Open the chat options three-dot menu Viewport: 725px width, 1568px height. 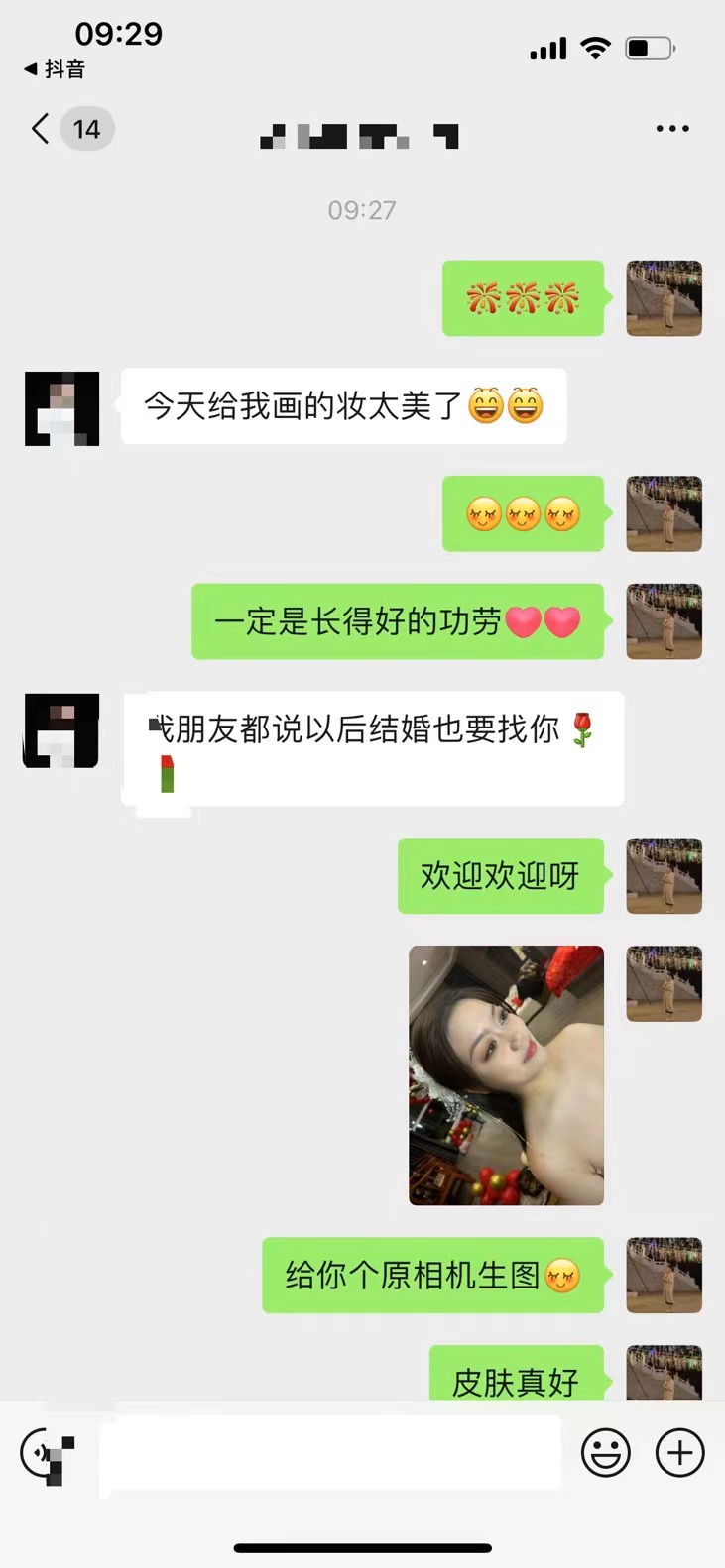pos(672,129)
